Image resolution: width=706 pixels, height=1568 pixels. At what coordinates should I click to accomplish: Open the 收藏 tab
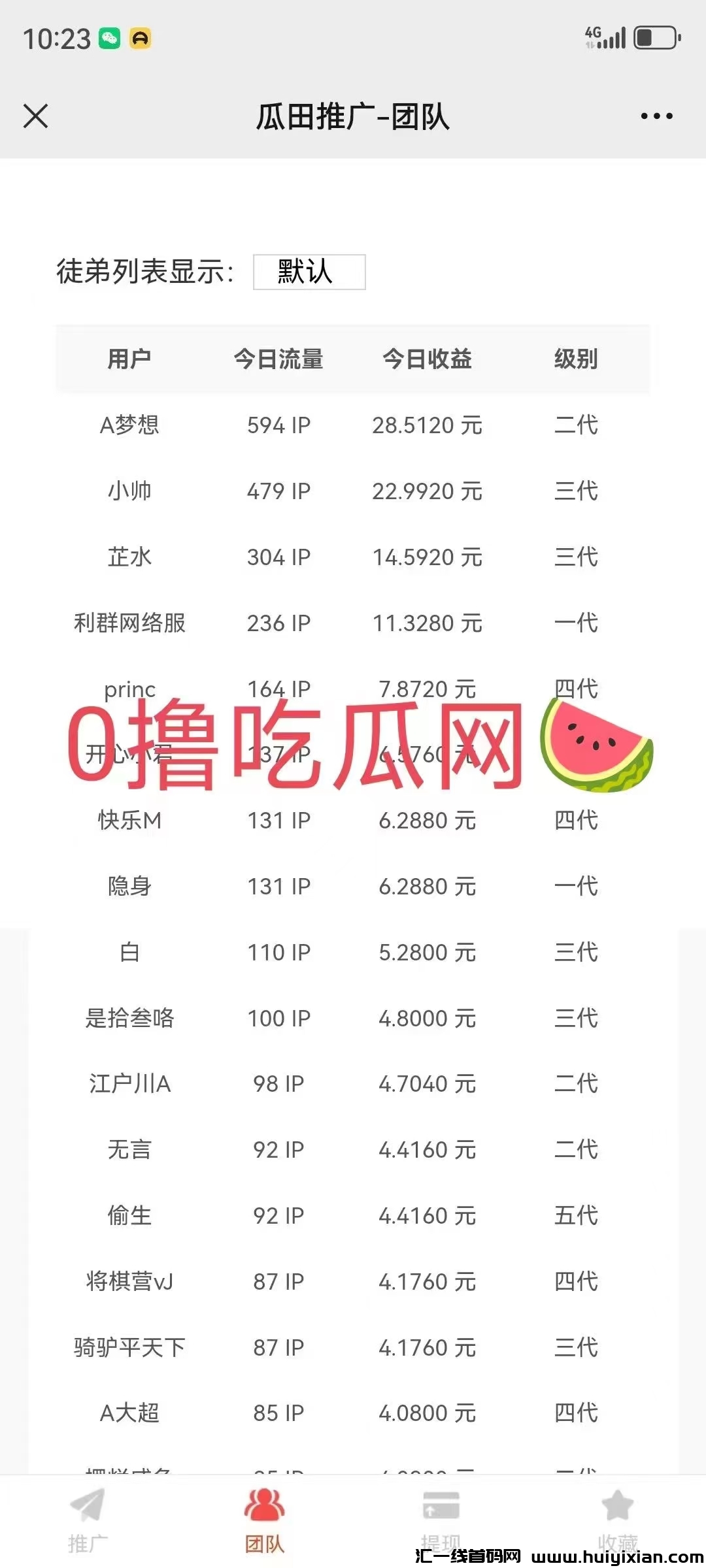click(617, 1520)
